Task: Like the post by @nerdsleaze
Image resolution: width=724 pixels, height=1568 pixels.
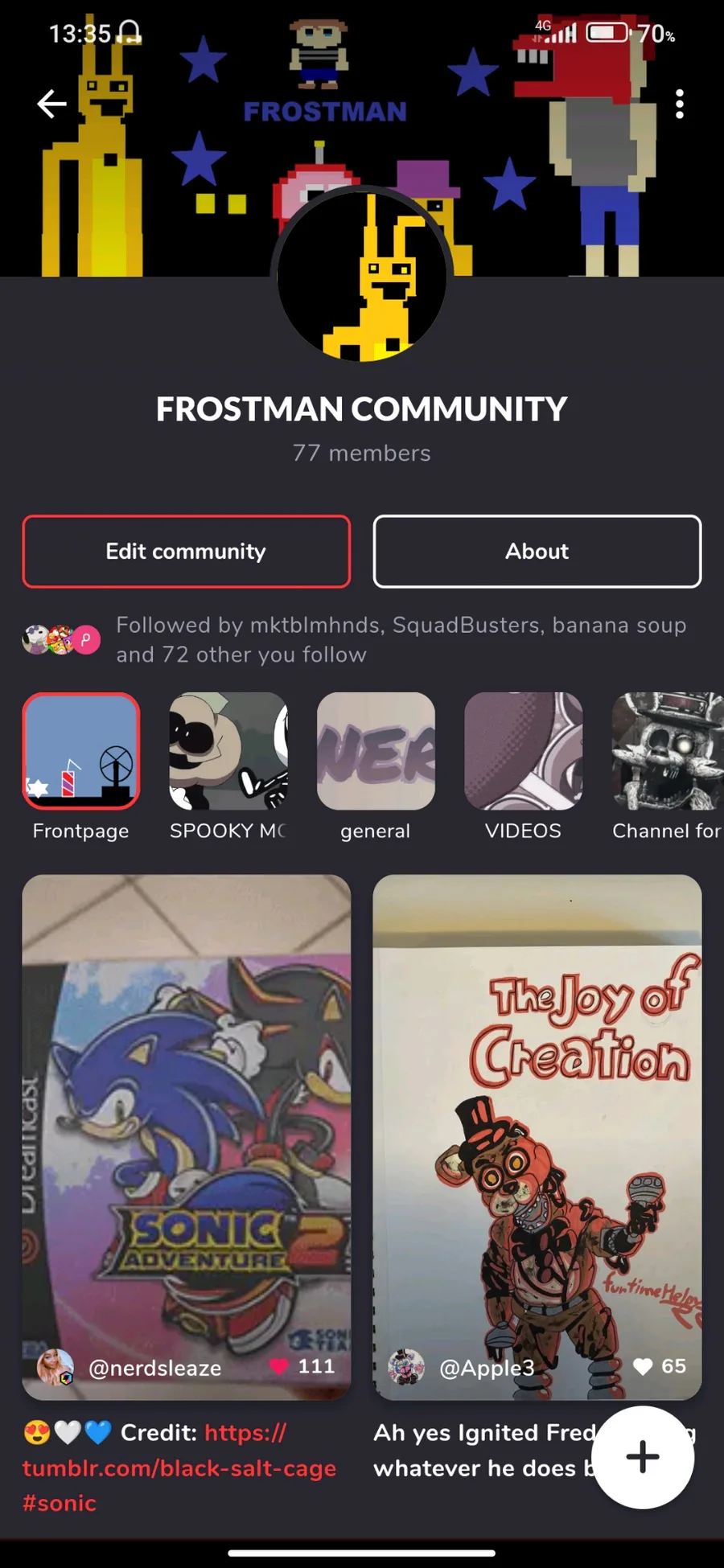Action: tap(279, 1366)
